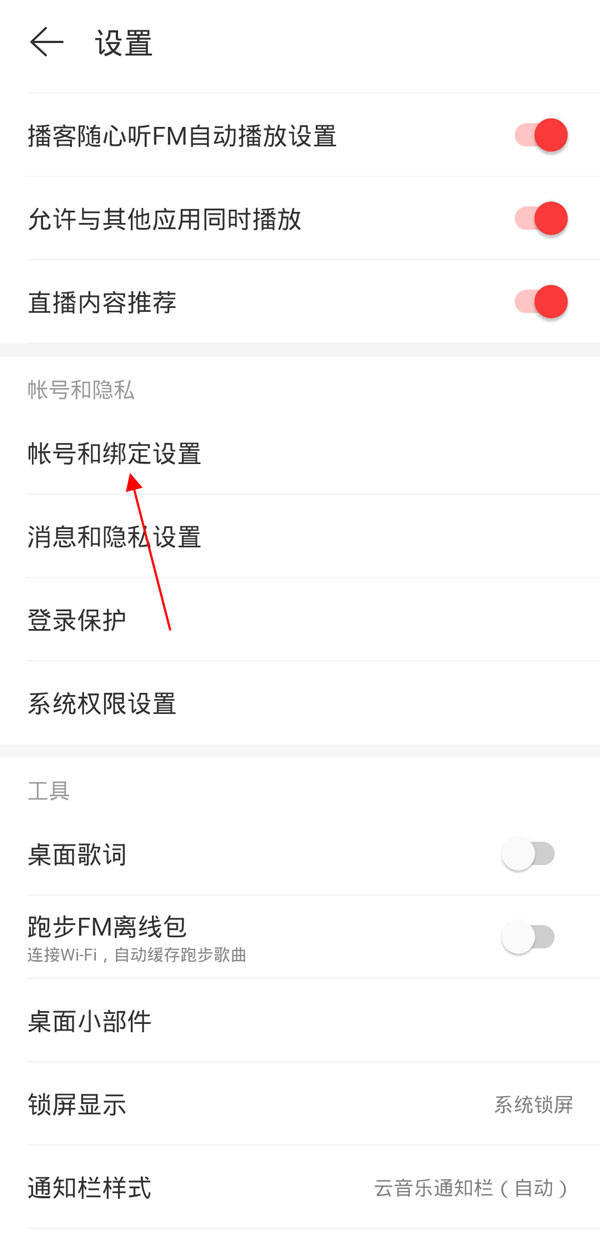Open 系统权限设置
The width and height of the screenshot is (600, 1243).
tap(102, 703)
